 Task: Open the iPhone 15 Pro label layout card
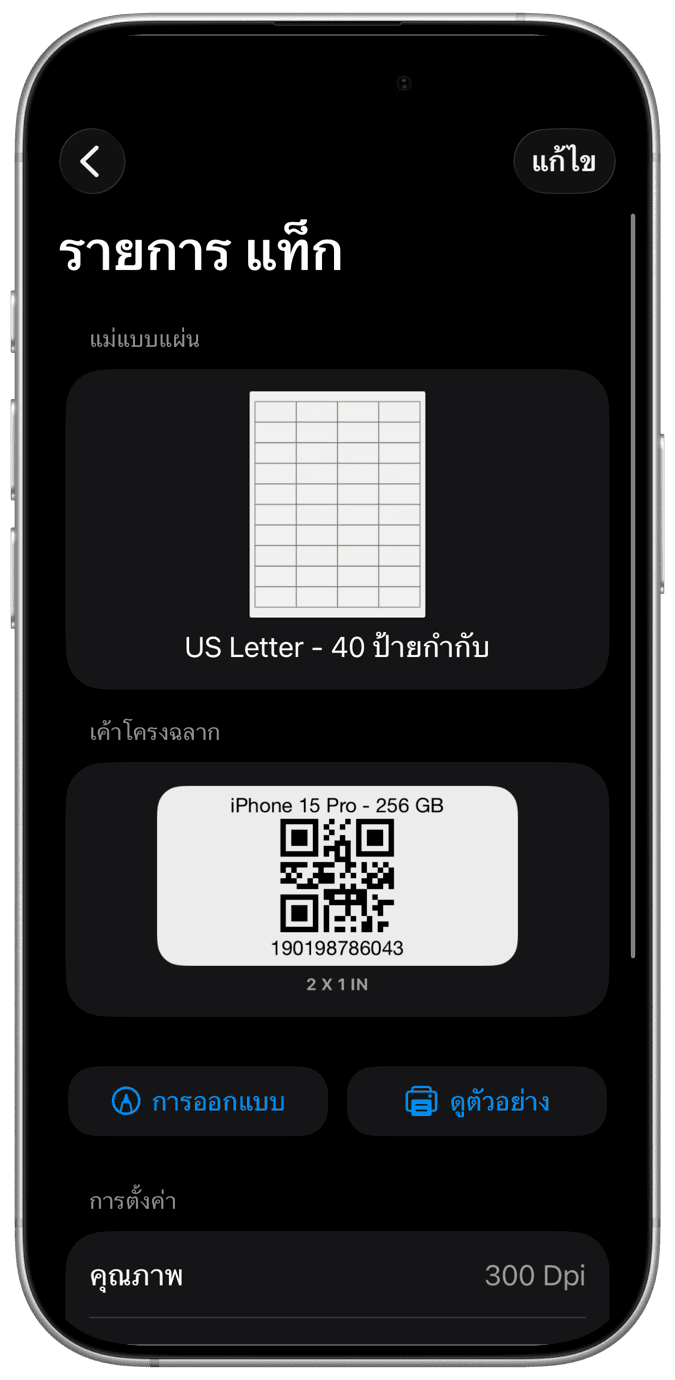point(337,888)
